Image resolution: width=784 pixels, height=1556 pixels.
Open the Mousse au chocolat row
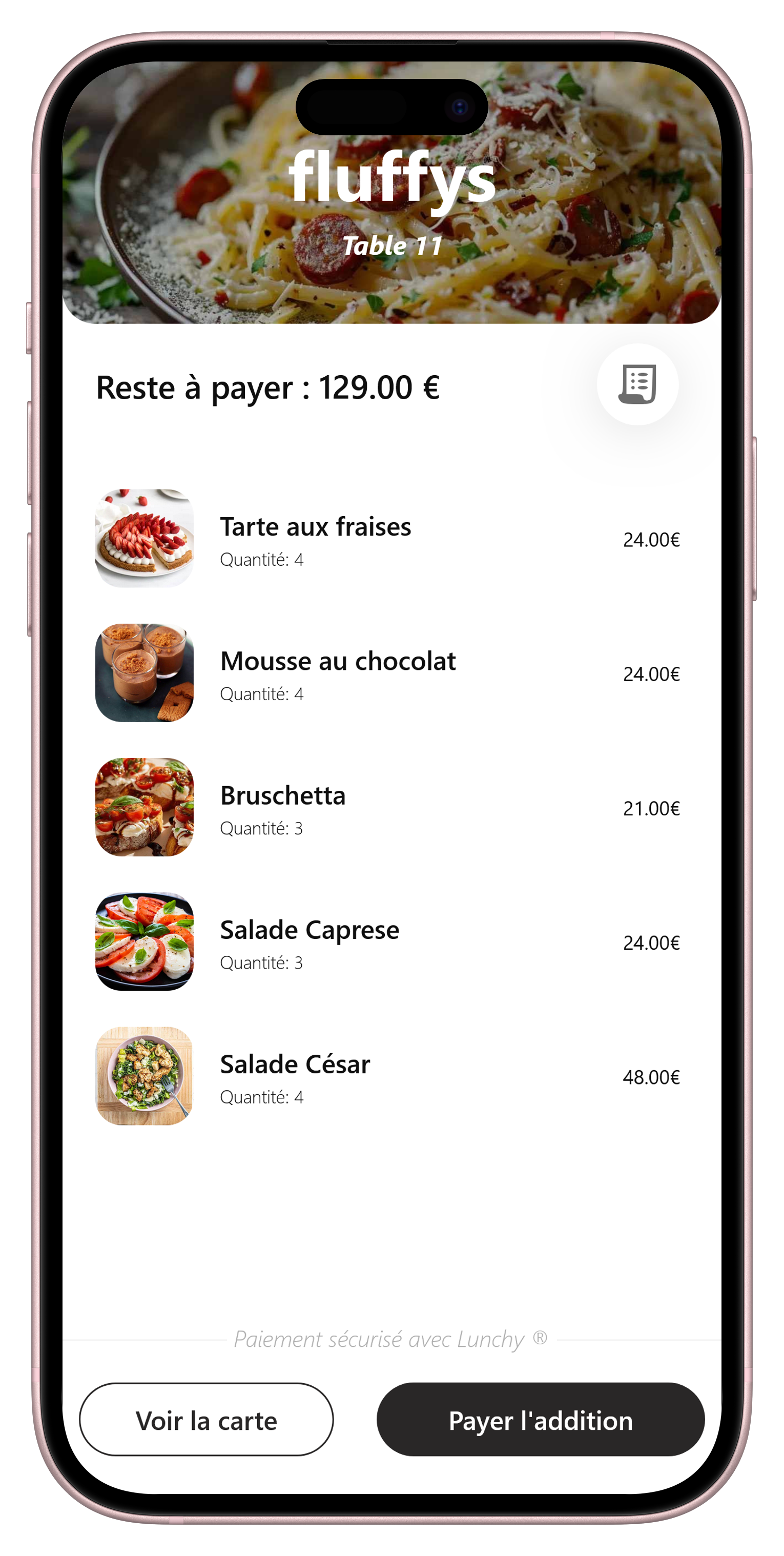point(386,673)
